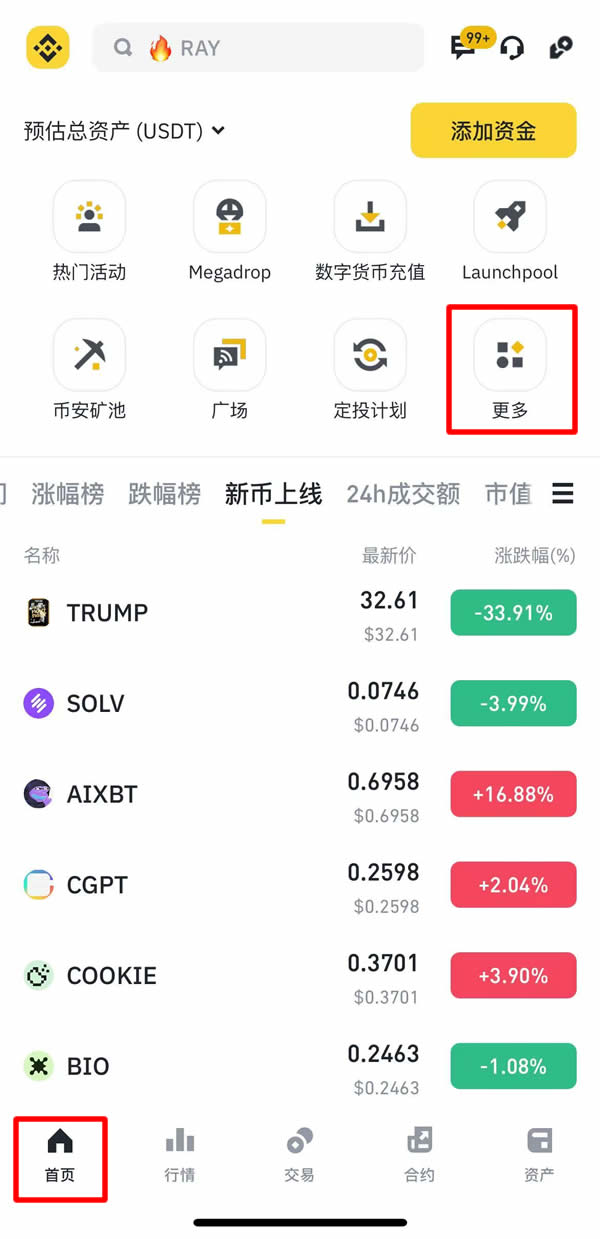Open customer support headset icon

(x=512, y=48)
